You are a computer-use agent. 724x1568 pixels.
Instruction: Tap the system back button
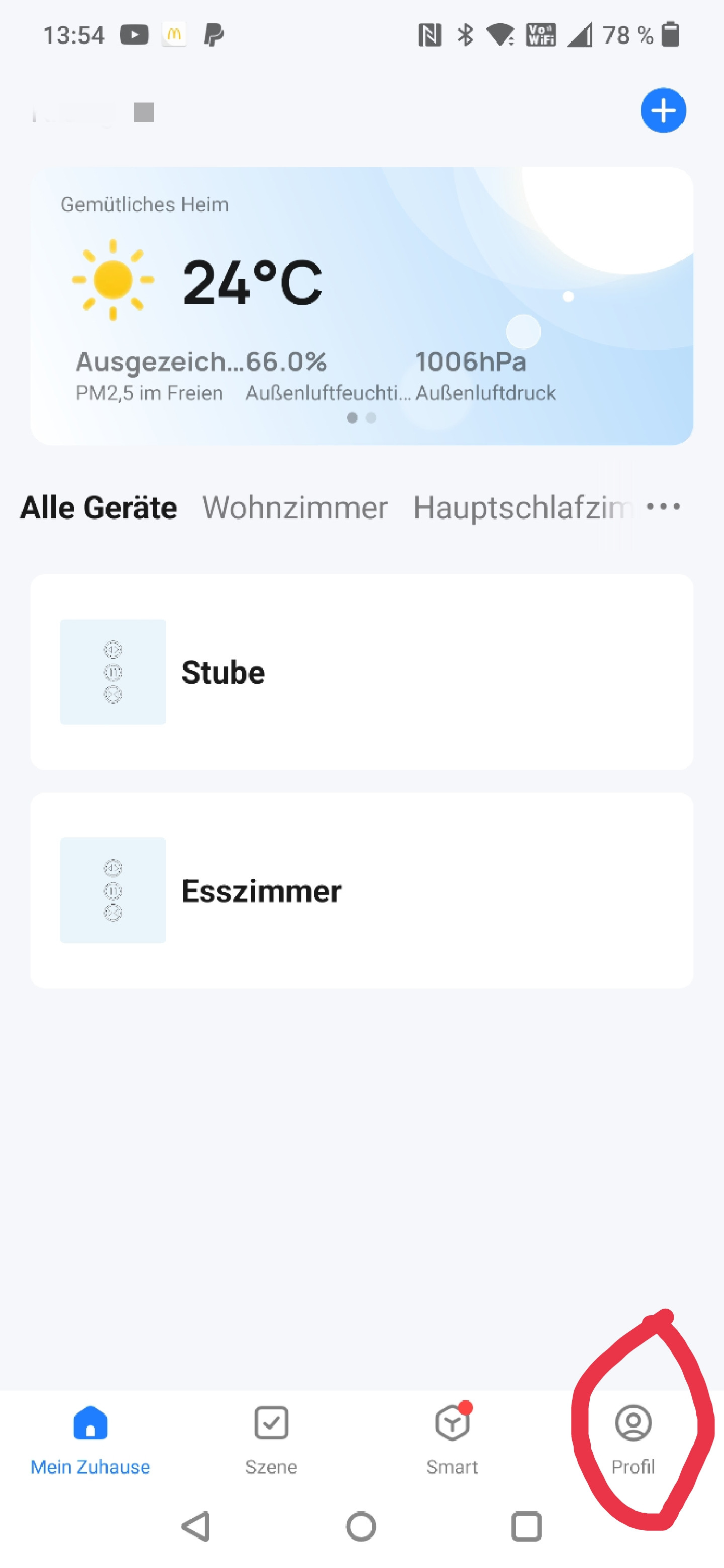click(x=196, y=1526)
